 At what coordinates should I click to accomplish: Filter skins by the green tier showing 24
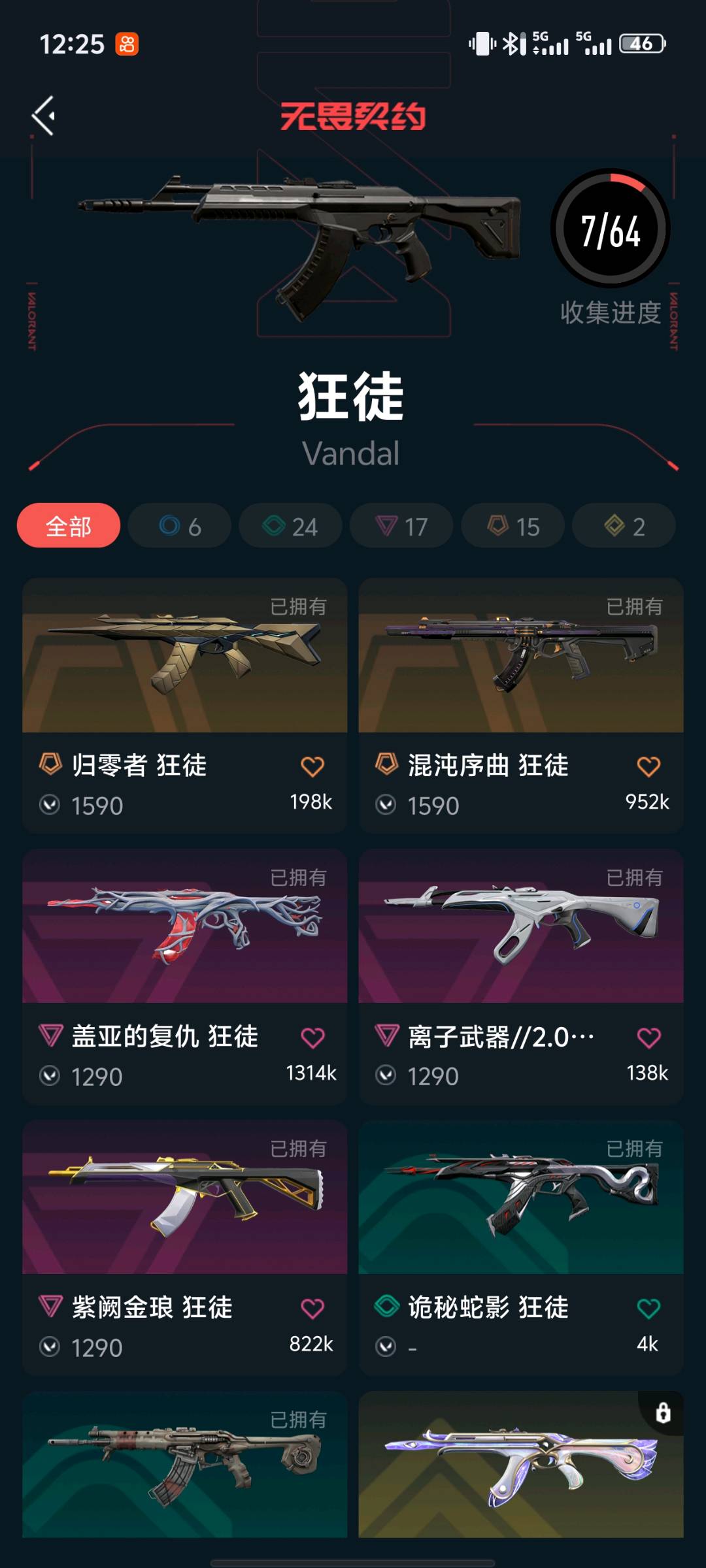(290, 526)
